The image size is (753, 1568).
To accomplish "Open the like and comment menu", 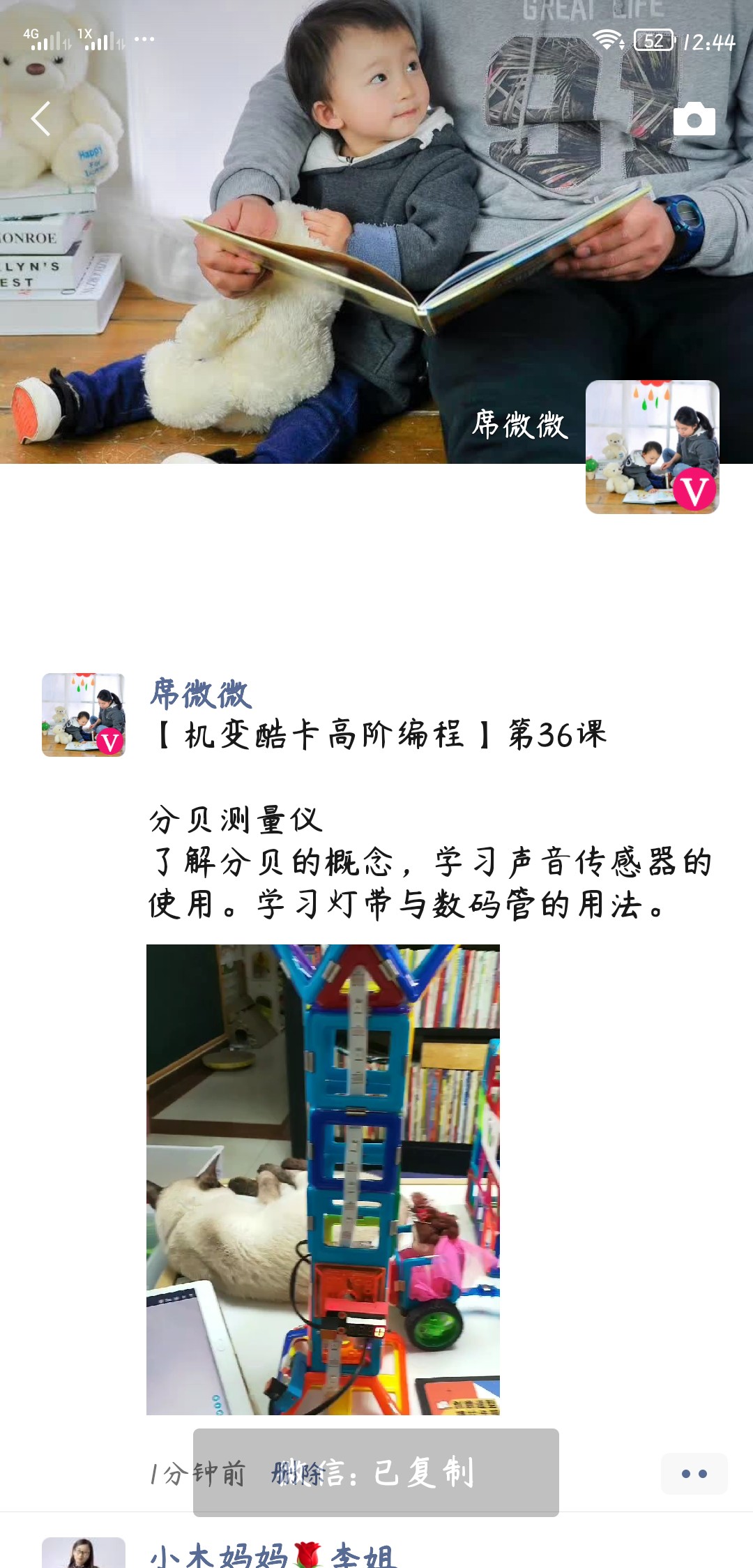I will pyautogui.click(x=694, y=1473).
